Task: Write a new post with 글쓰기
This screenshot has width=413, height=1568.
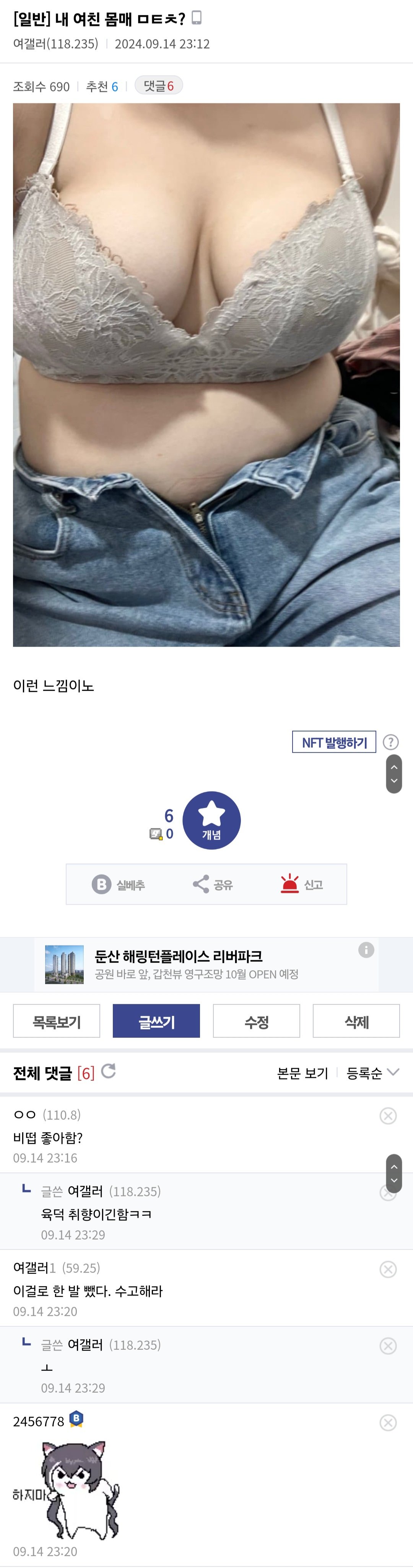Action: [x=156, y=1021]
